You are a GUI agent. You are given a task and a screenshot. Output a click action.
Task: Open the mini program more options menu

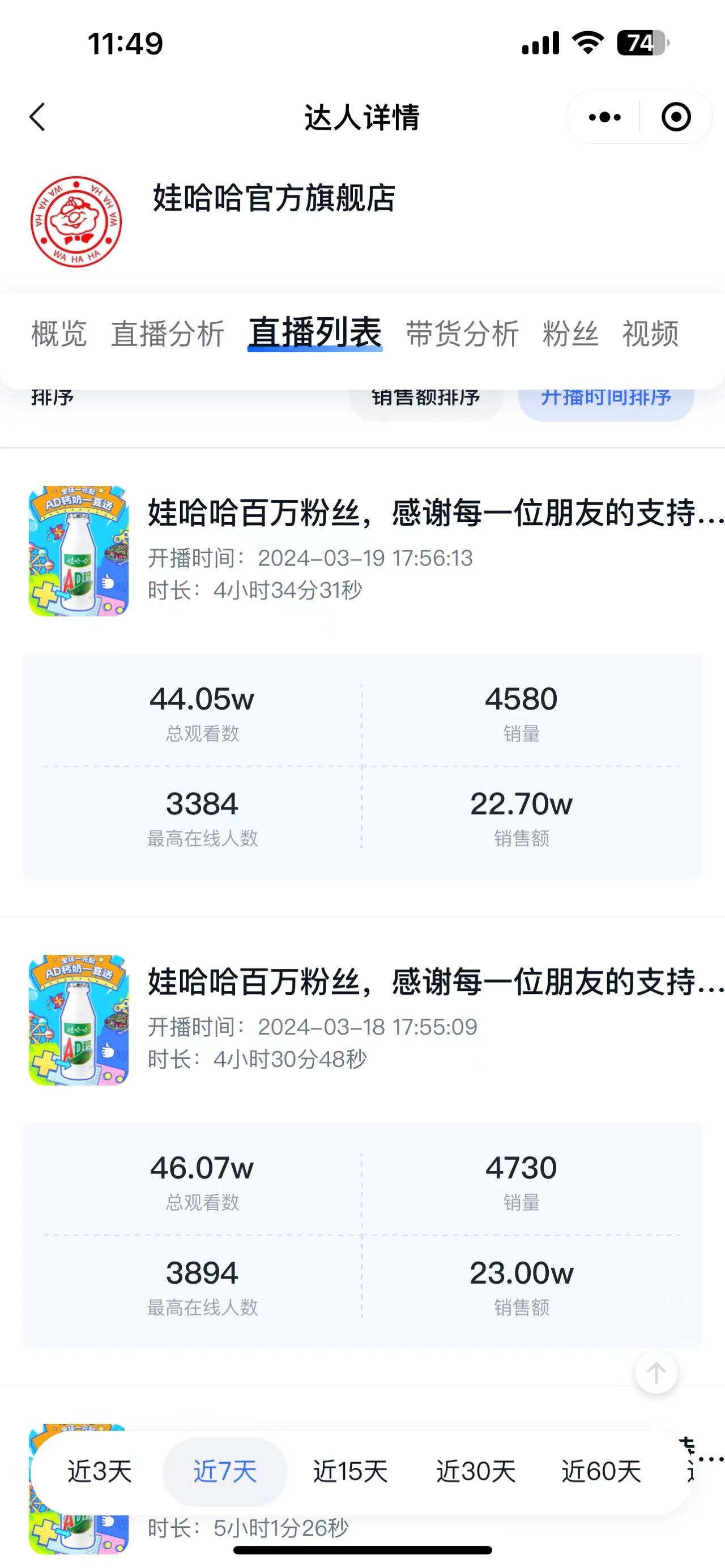pyautogui.click(x=604, y=117)
